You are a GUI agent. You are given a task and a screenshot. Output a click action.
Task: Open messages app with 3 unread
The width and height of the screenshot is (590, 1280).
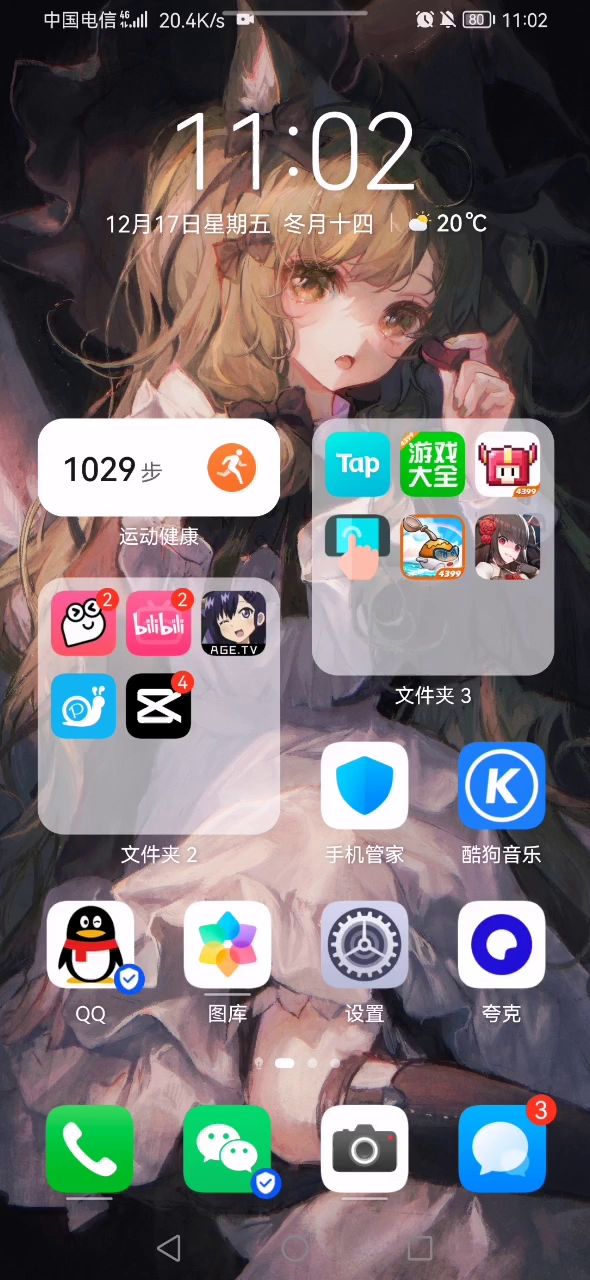501,1149
